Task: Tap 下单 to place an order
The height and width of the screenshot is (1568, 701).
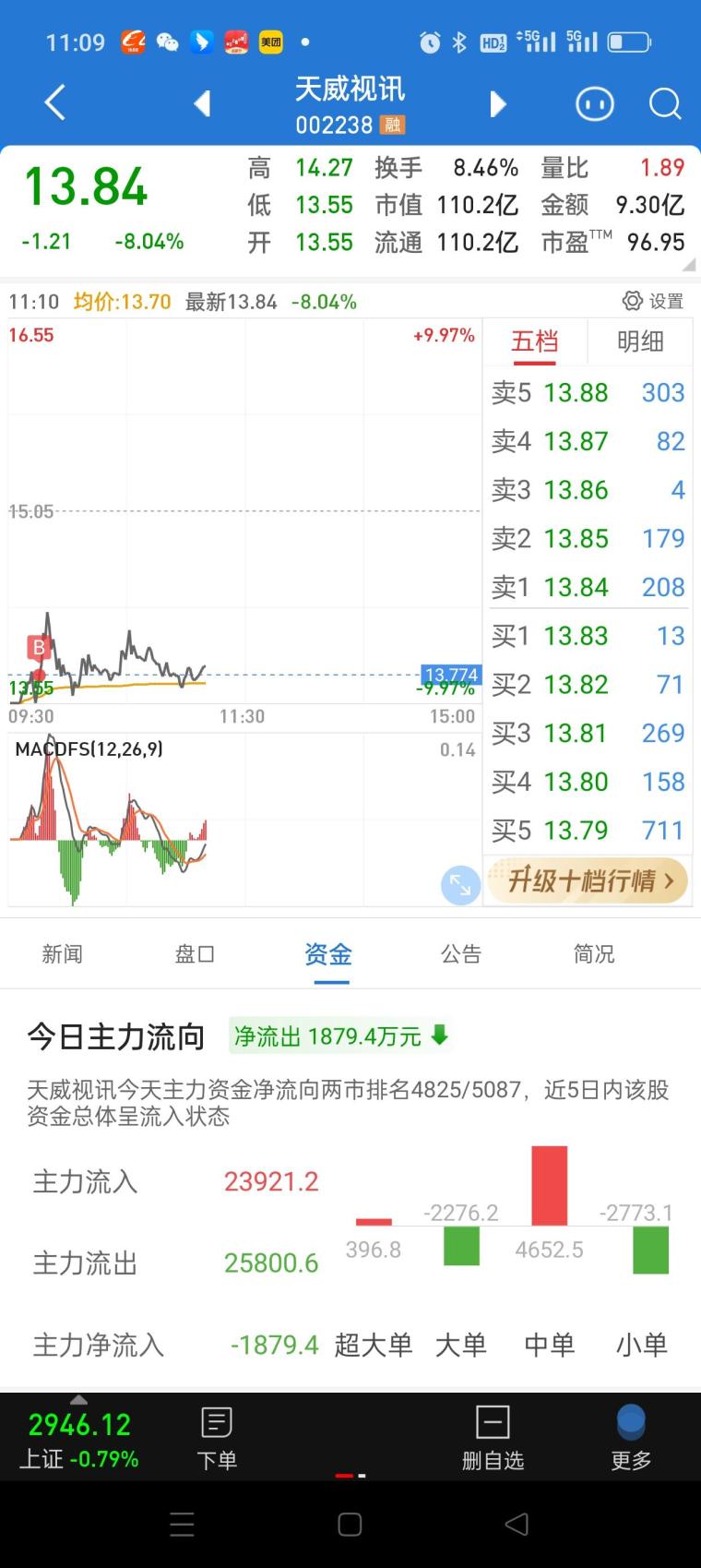Action: pyautogui.click(x=217, y=1438)
